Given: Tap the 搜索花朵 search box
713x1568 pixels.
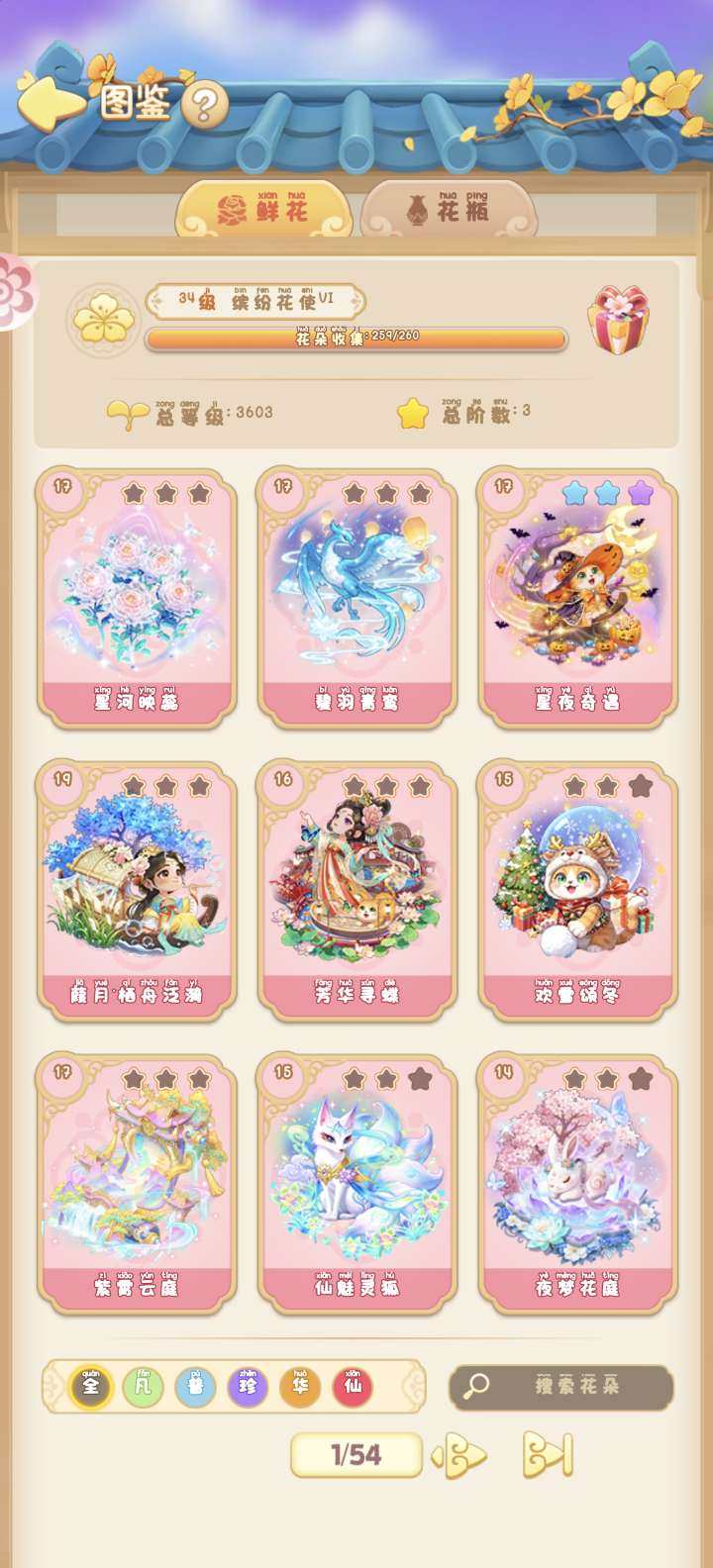Looking at the screenshot, I should point(561,1386).
